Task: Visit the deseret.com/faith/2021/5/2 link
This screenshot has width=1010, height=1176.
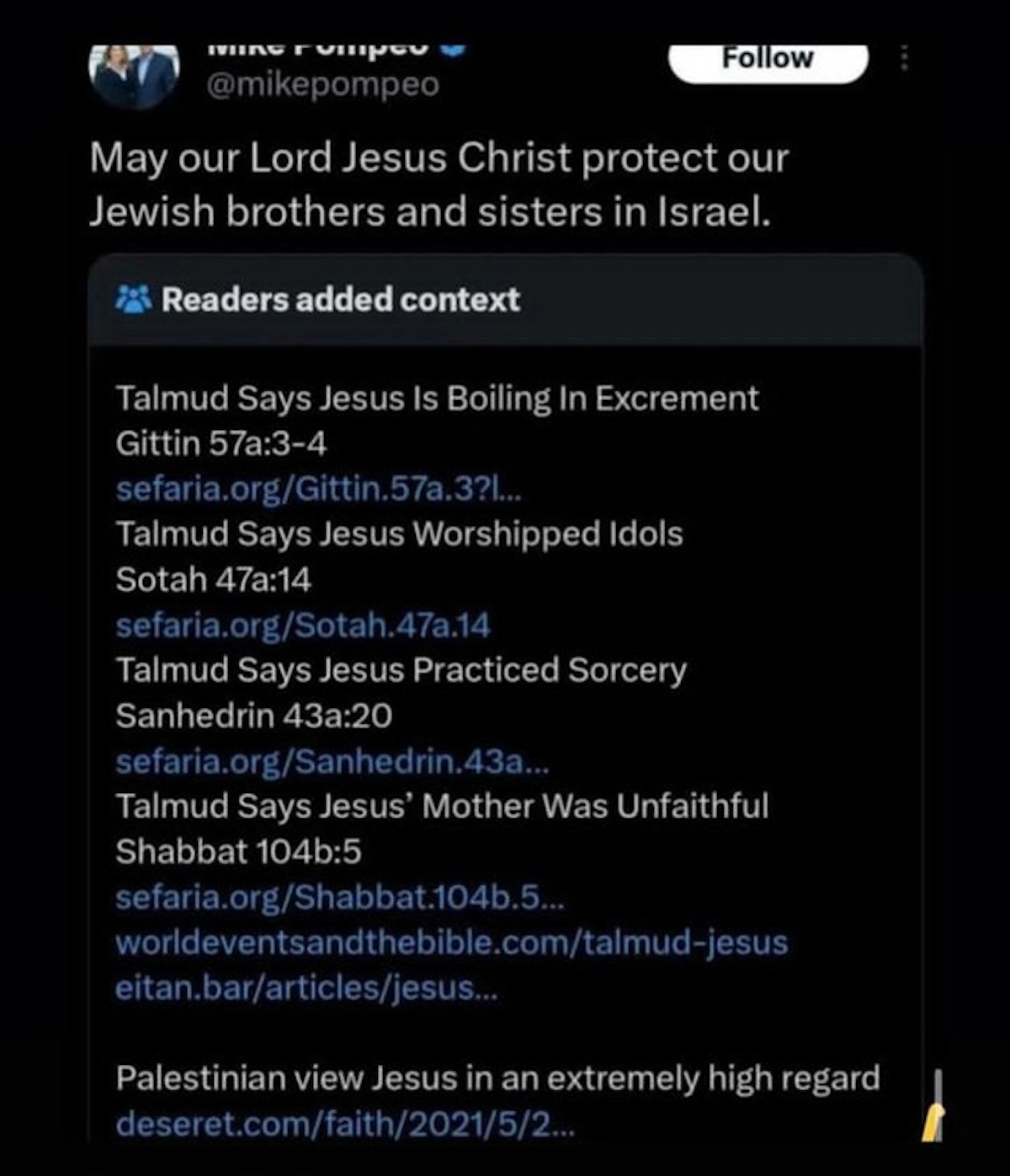Action: (345, 1124)
